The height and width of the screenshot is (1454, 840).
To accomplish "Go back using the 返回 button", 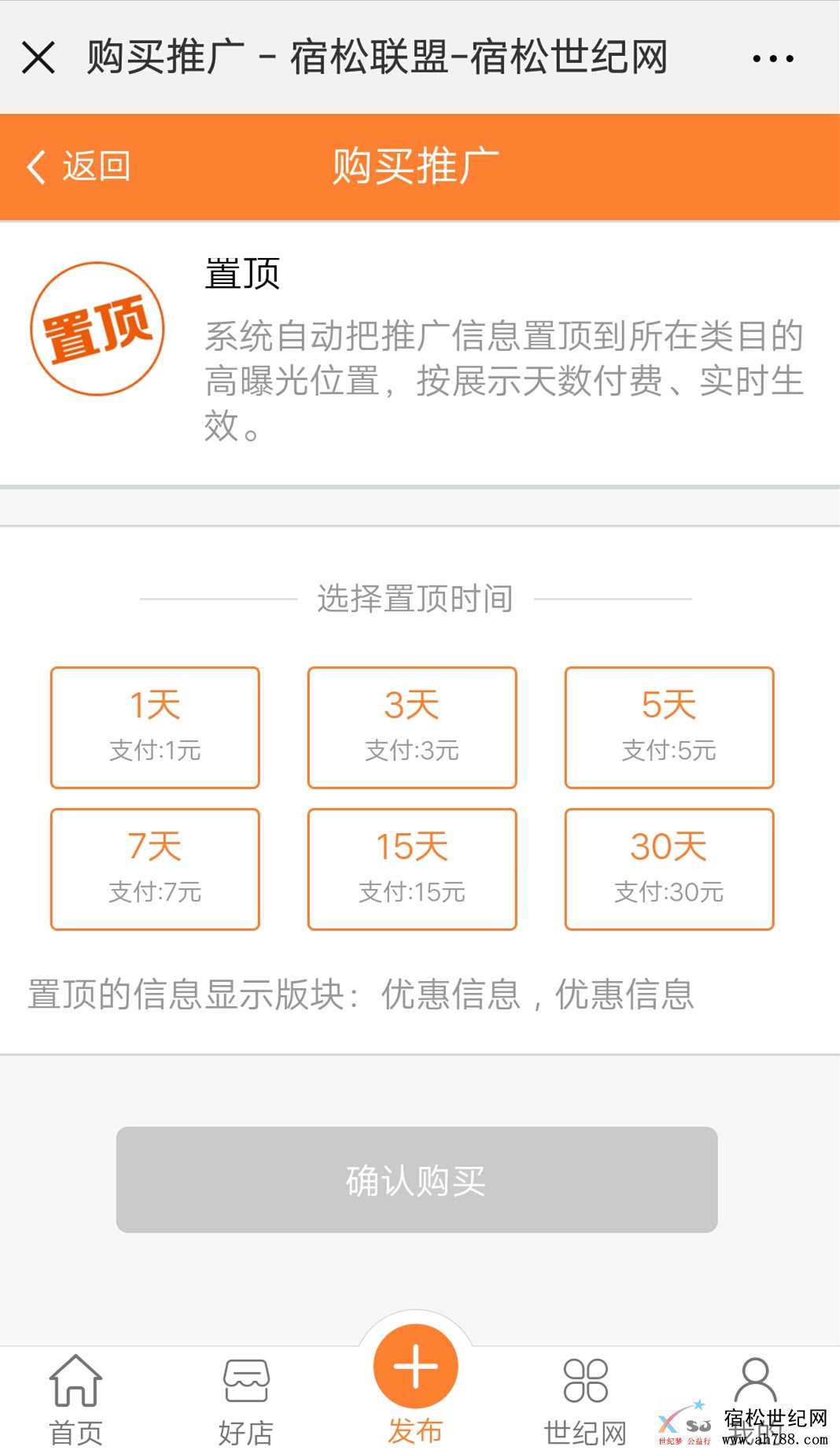I will (79, 167).
